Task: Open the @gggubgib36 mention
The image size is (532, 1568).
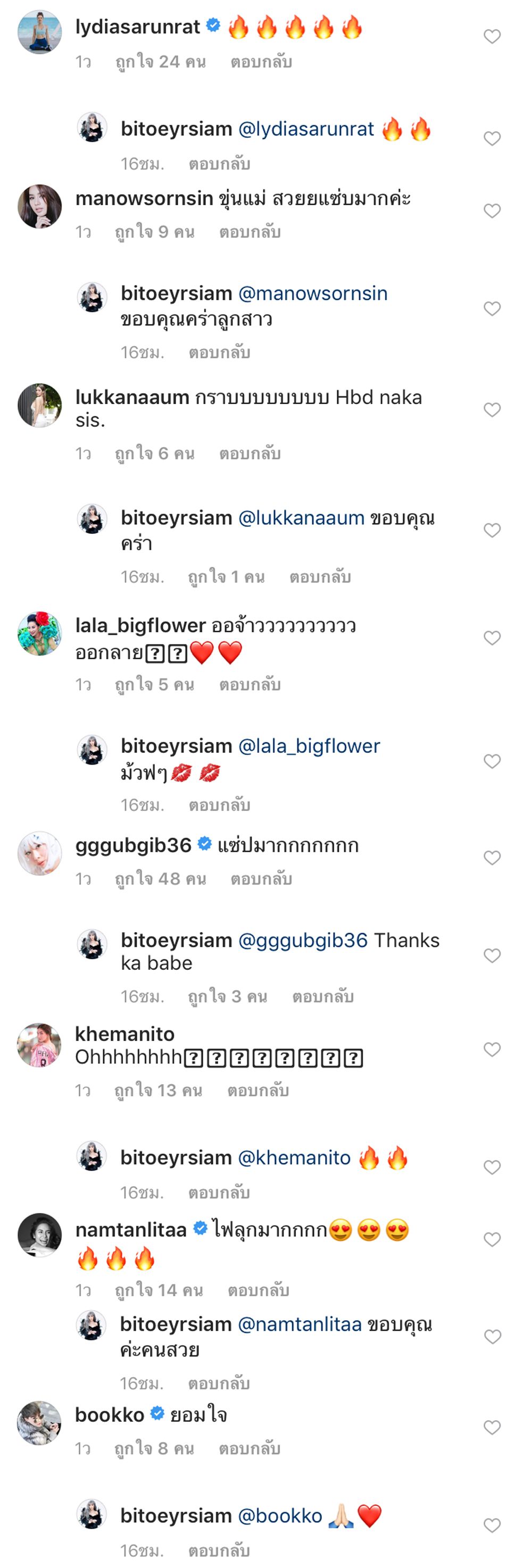Action: (x=303, y=941)
